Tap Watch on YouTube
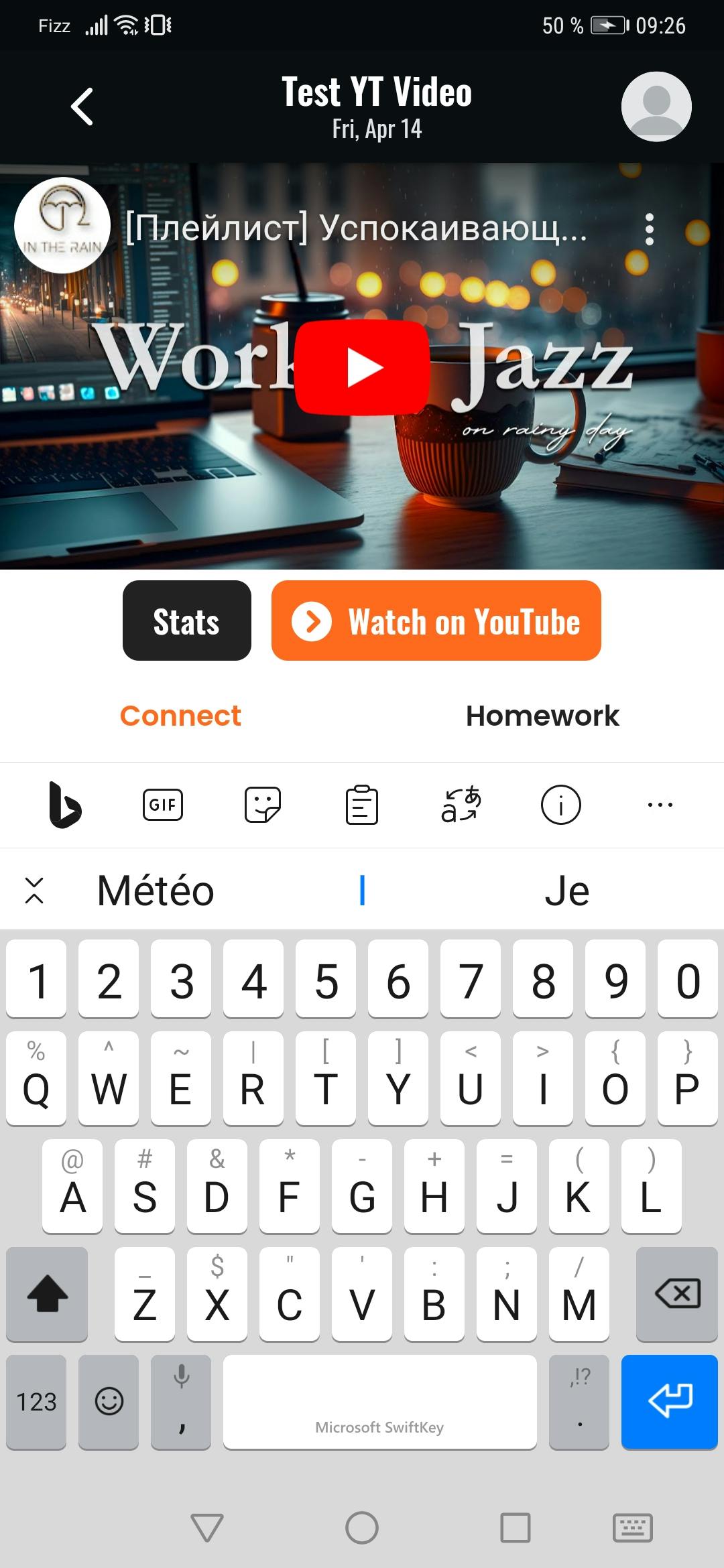Screen dimensions: 724x1568 point(436,620)
